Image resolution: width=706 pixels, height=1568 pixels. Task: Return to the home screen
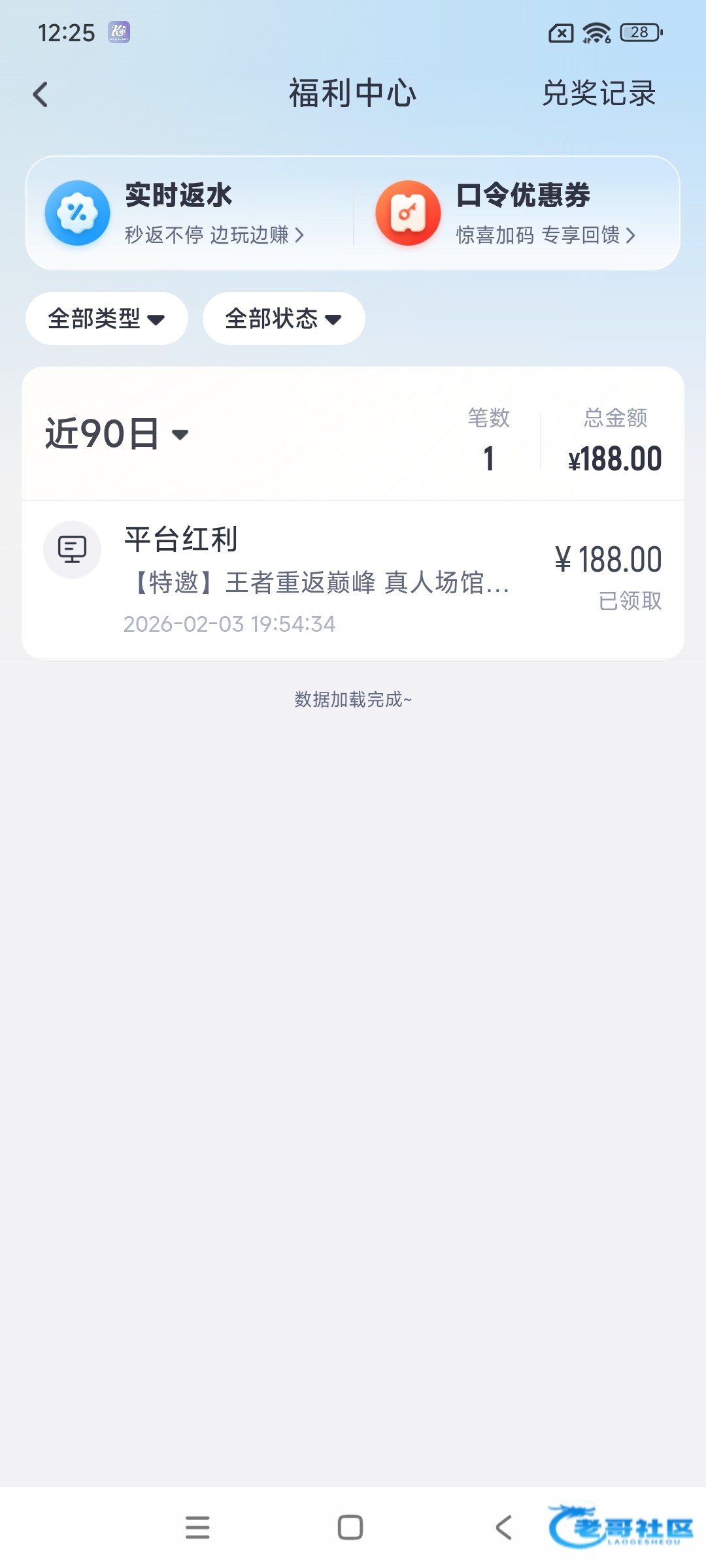point(350,1527)
